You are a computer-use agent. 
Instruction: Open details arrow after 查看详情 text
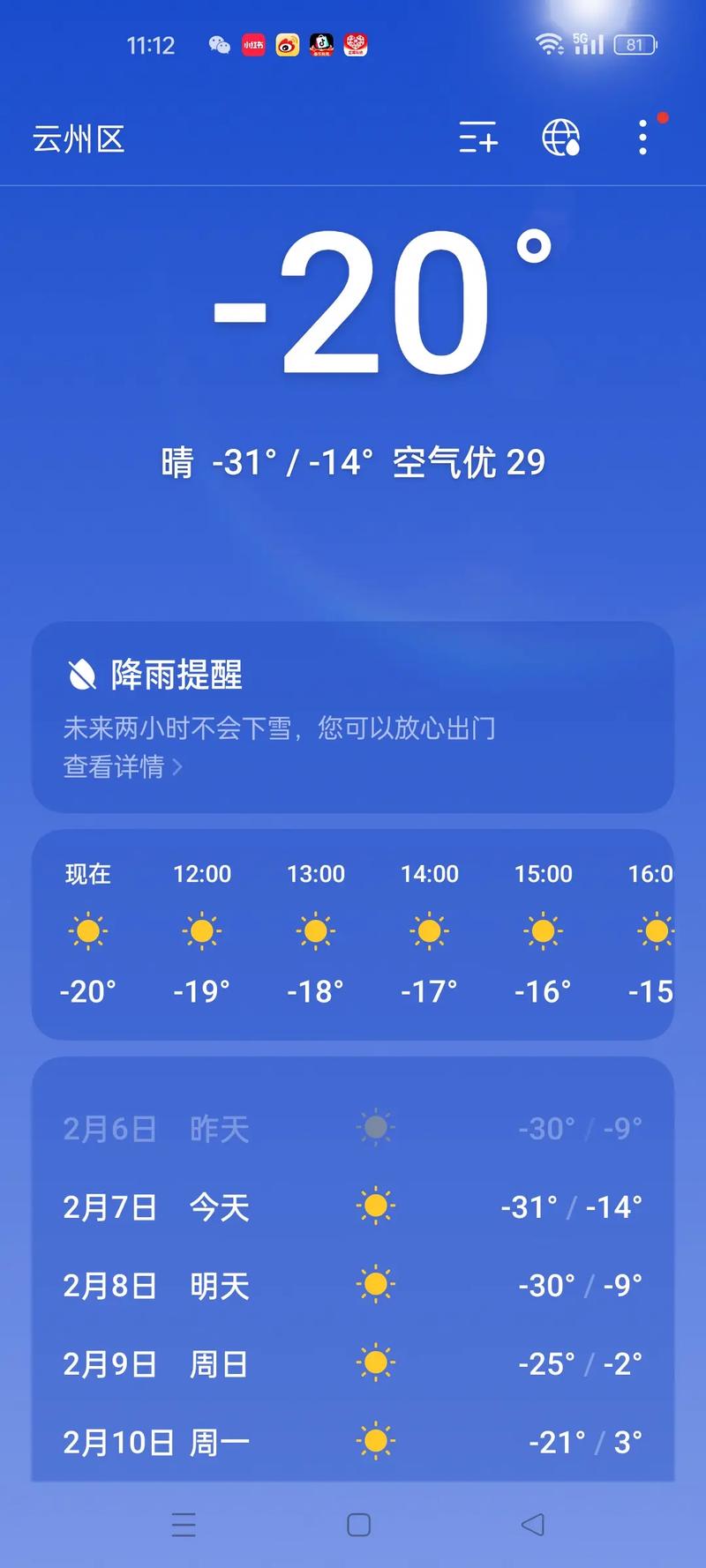(x=178, y=767)
